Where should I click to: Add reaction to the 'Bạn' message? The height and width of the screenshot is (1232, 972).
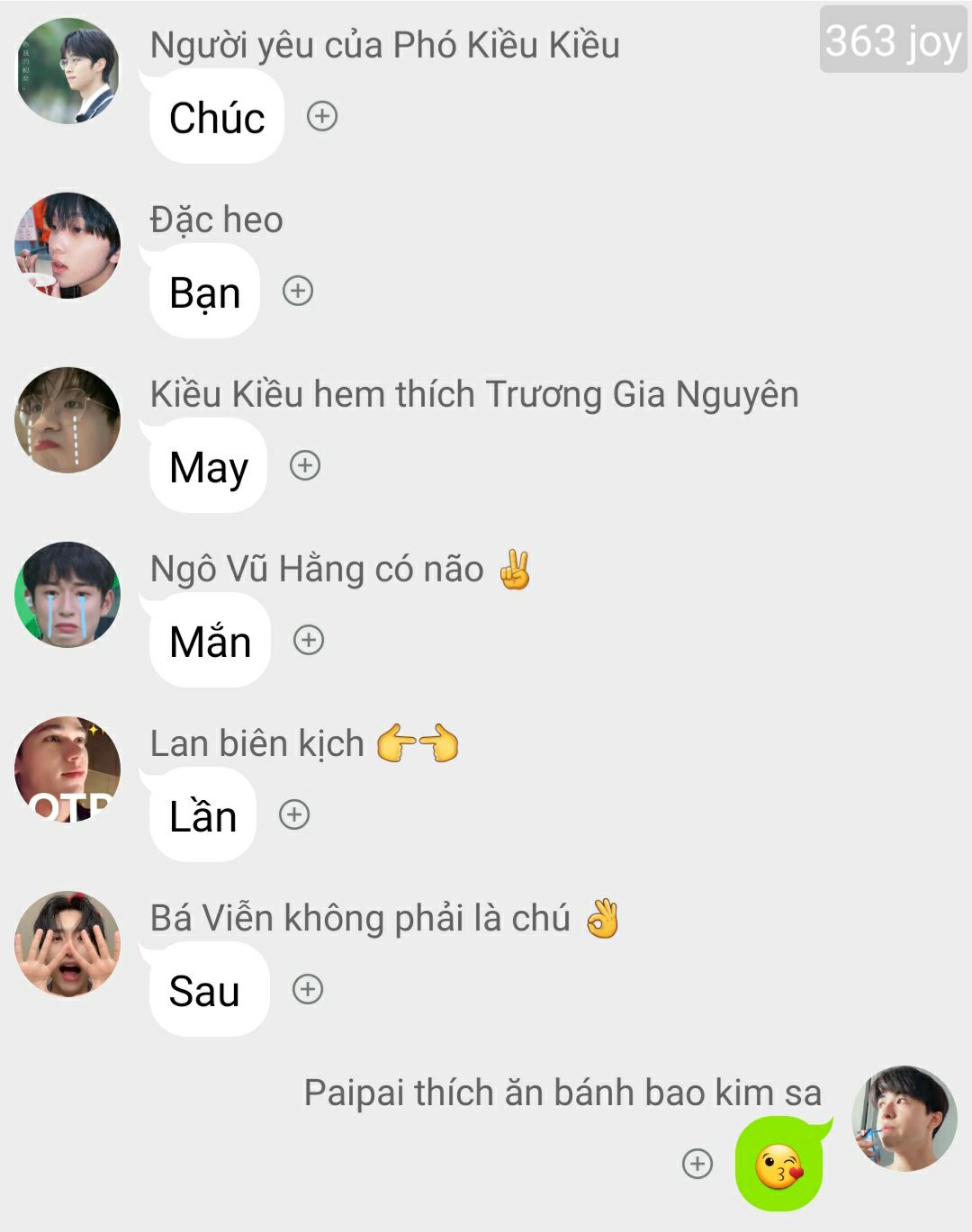coord(298,291)
